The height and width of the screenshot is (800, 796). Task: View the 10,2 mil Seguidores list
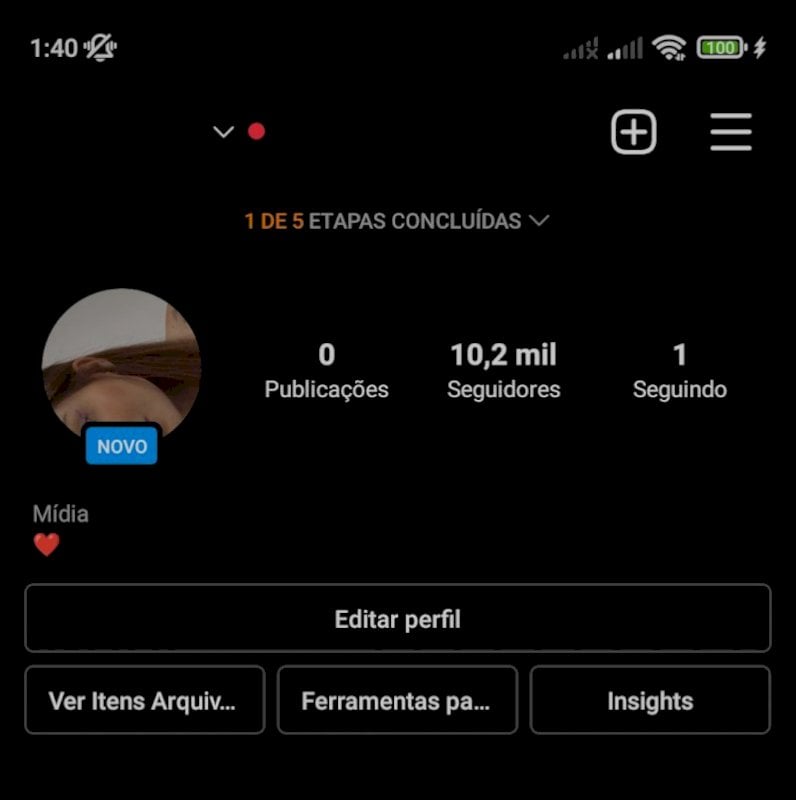click(x=504, y=370)
